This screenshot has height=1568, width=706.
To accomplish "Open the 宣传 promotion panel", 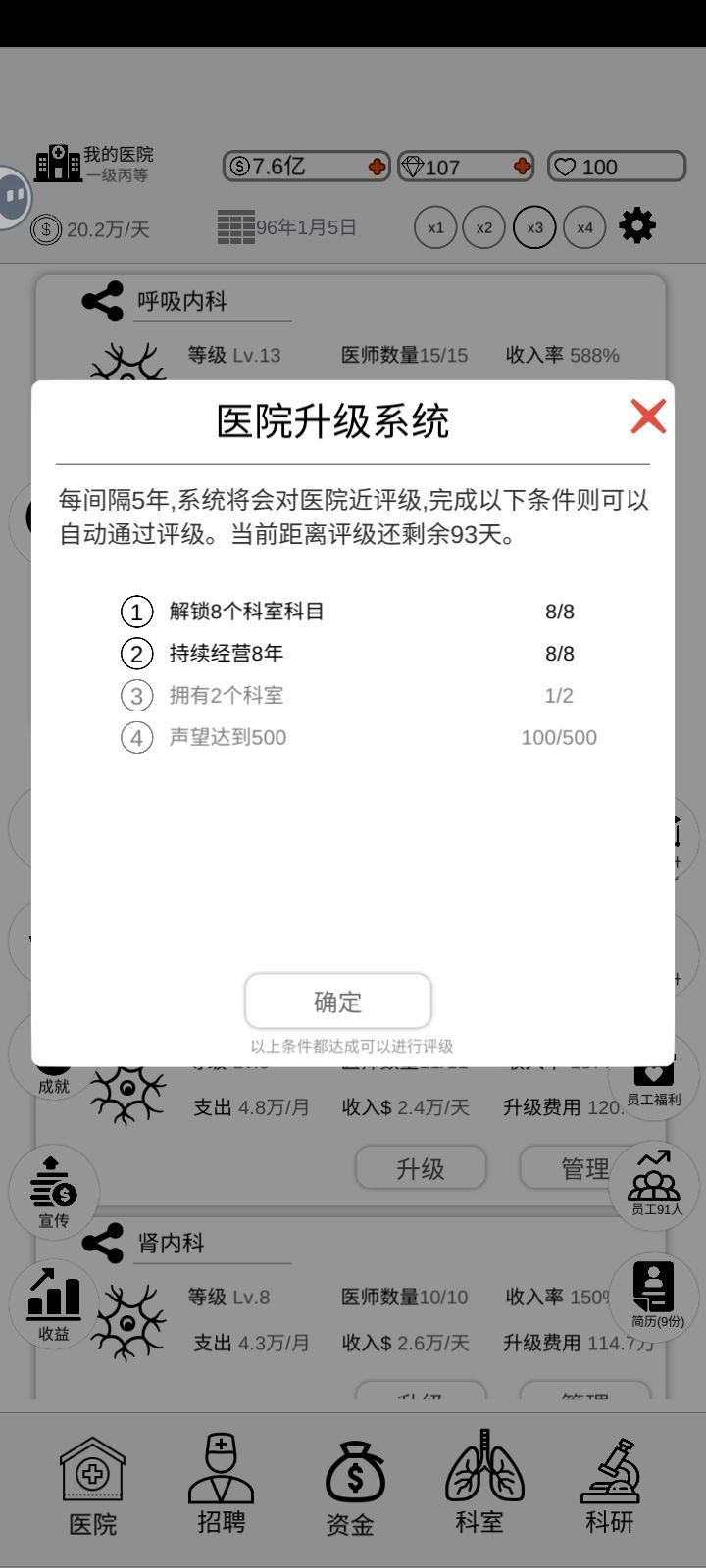I will (x=52, y=1191).
